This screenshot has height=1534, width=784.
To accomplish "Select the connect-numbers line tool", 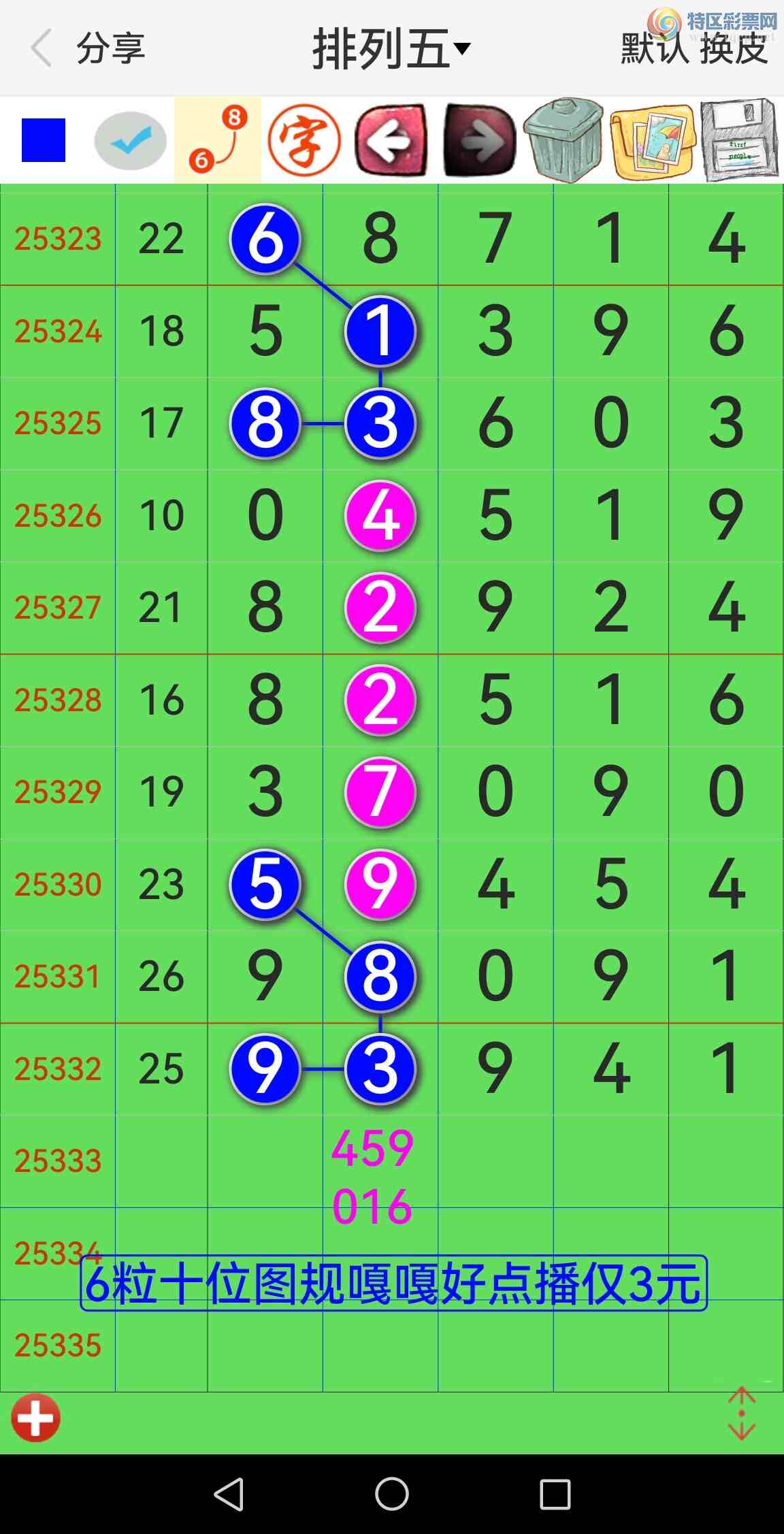I will click(218, 140).
